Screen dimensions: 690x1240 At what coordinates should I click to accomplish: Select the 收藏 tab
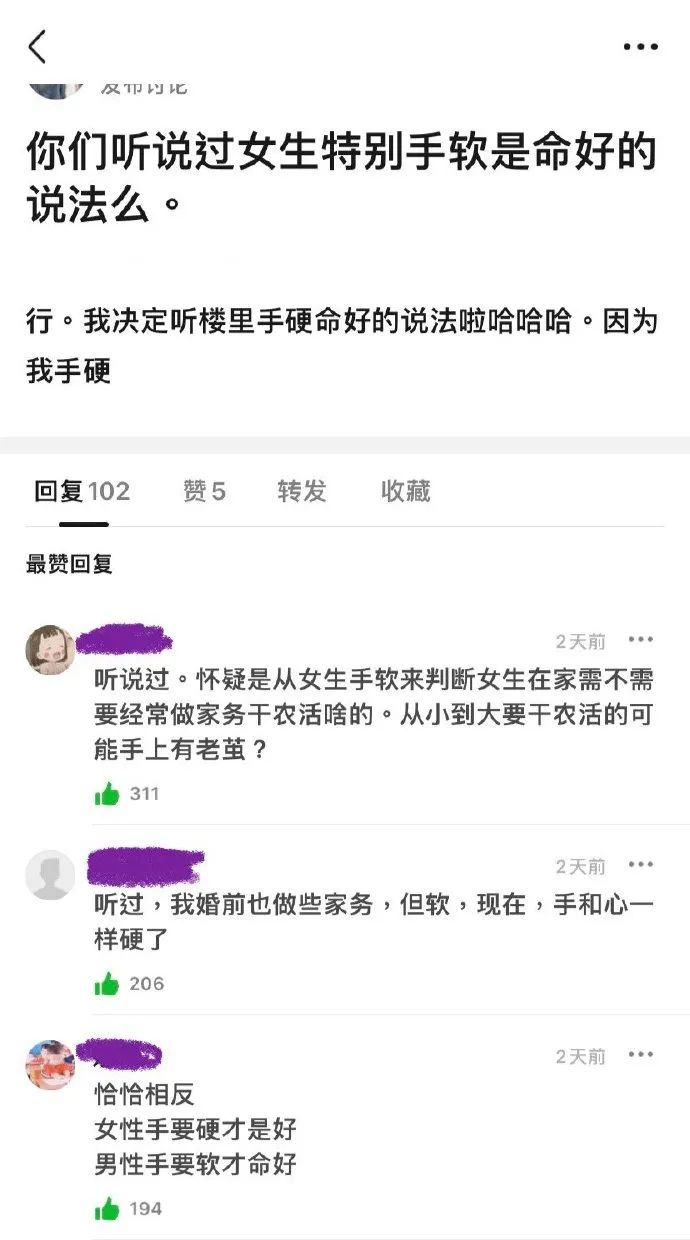pos(405,491)
